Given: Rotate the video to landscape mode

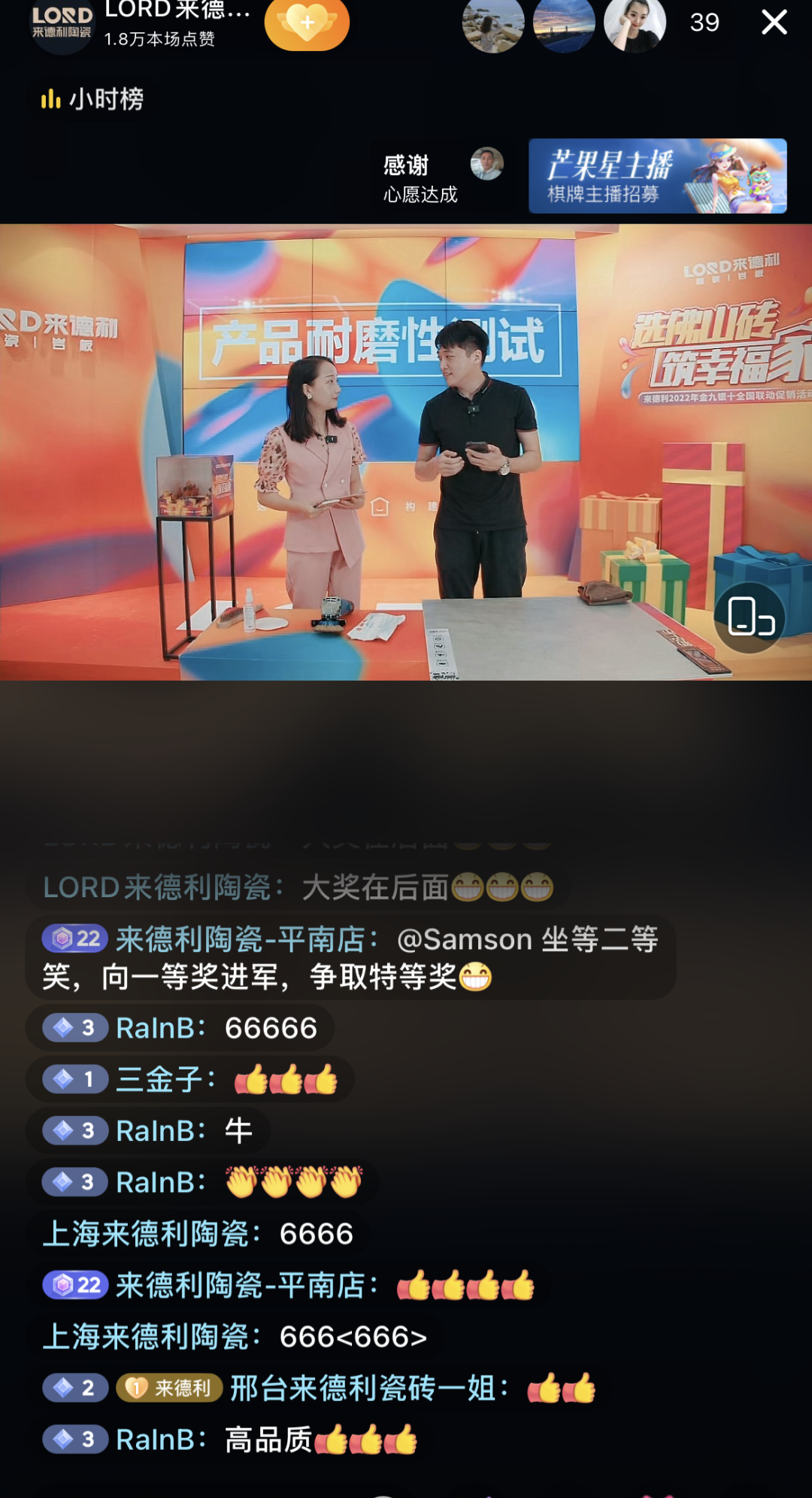Looking at the screenshot, I should click(x=750, y=617).
